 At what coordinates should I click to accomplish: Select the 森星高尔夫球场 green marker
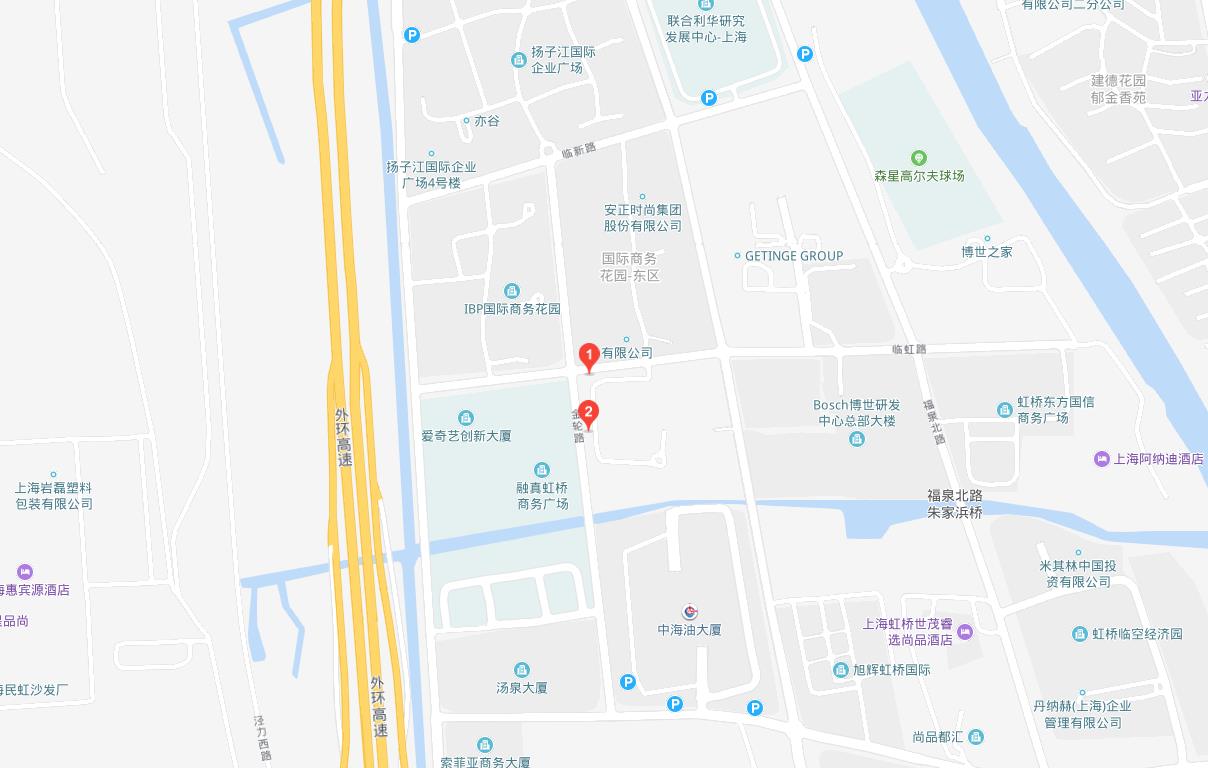tap(918, 157)
